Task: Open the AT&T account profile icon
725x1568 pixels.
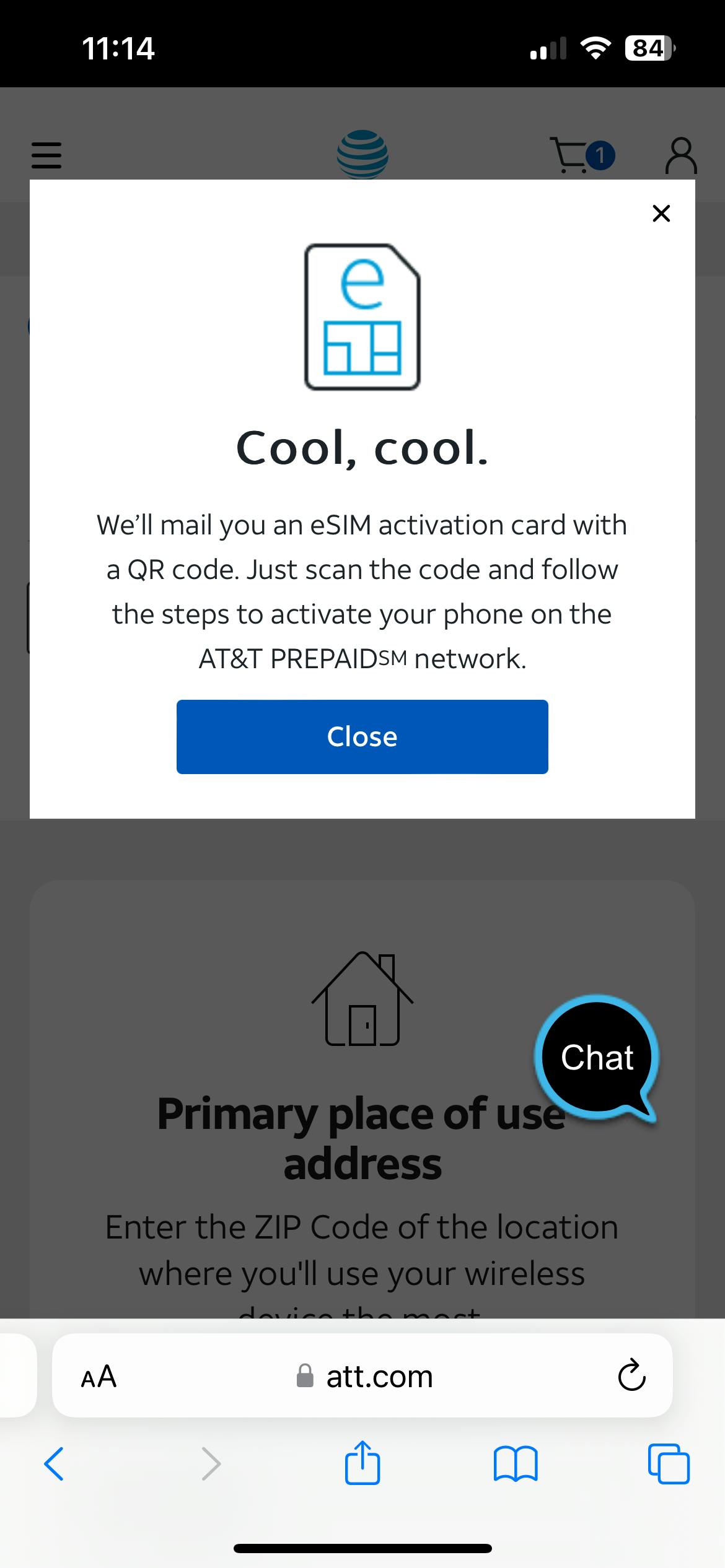Action: tap(680, 154)
